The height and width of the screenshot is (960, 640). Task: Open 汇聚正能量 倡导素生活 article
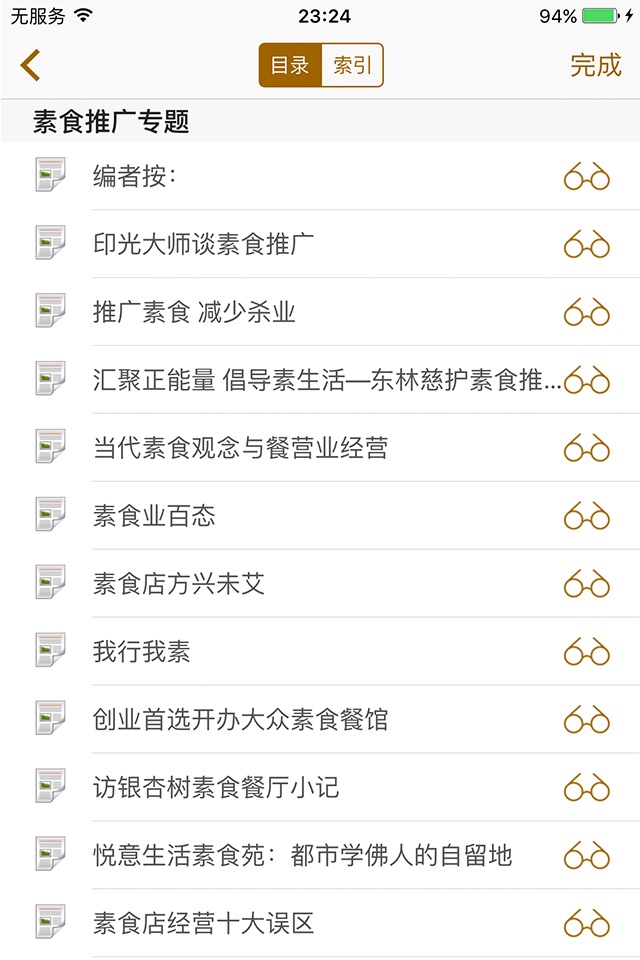click(326, 380)
